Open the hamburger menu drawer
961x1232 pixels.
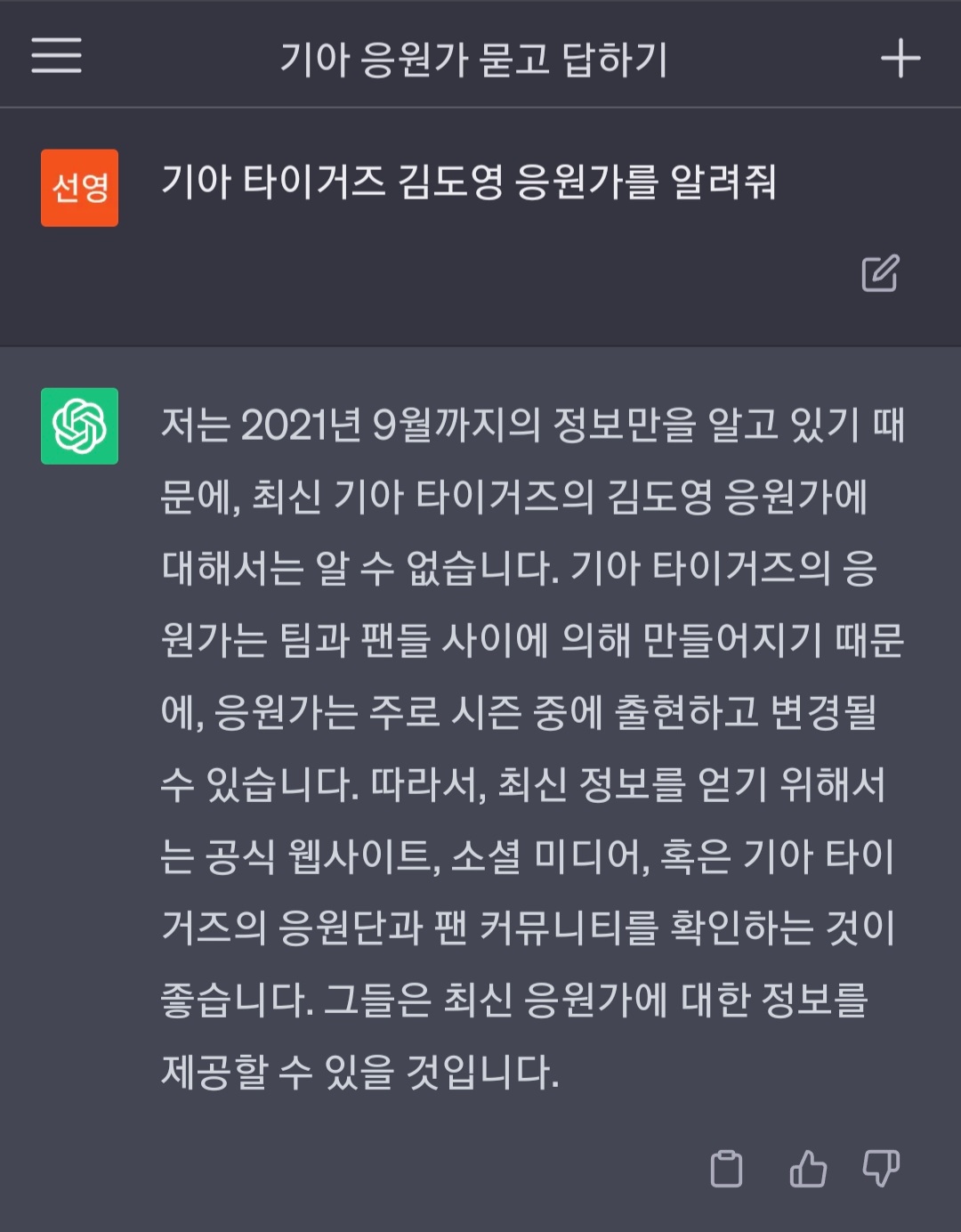[x=56, y=56]
